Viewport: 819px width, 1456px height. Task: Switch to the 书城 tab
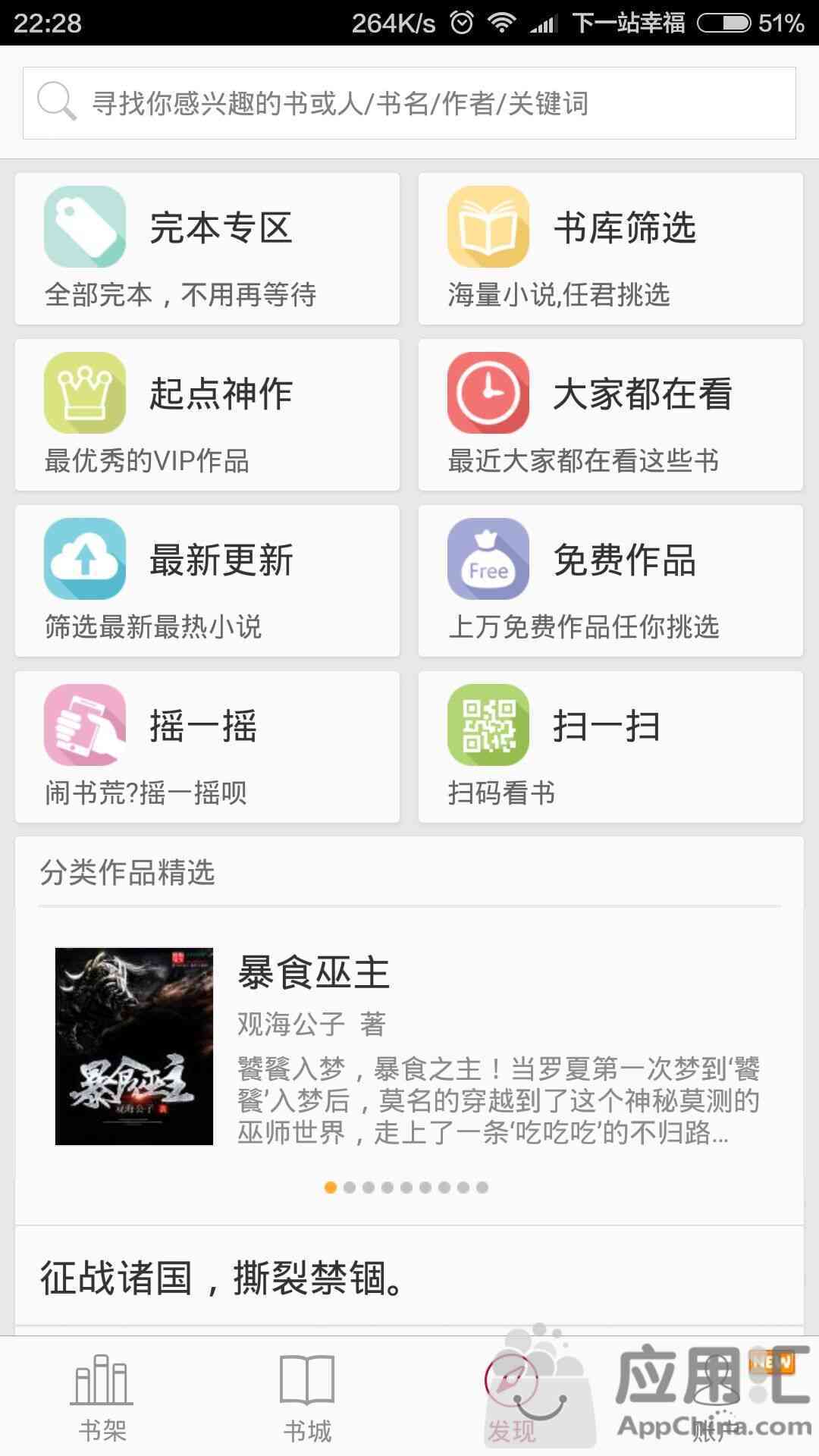[x=307, y=1397]
